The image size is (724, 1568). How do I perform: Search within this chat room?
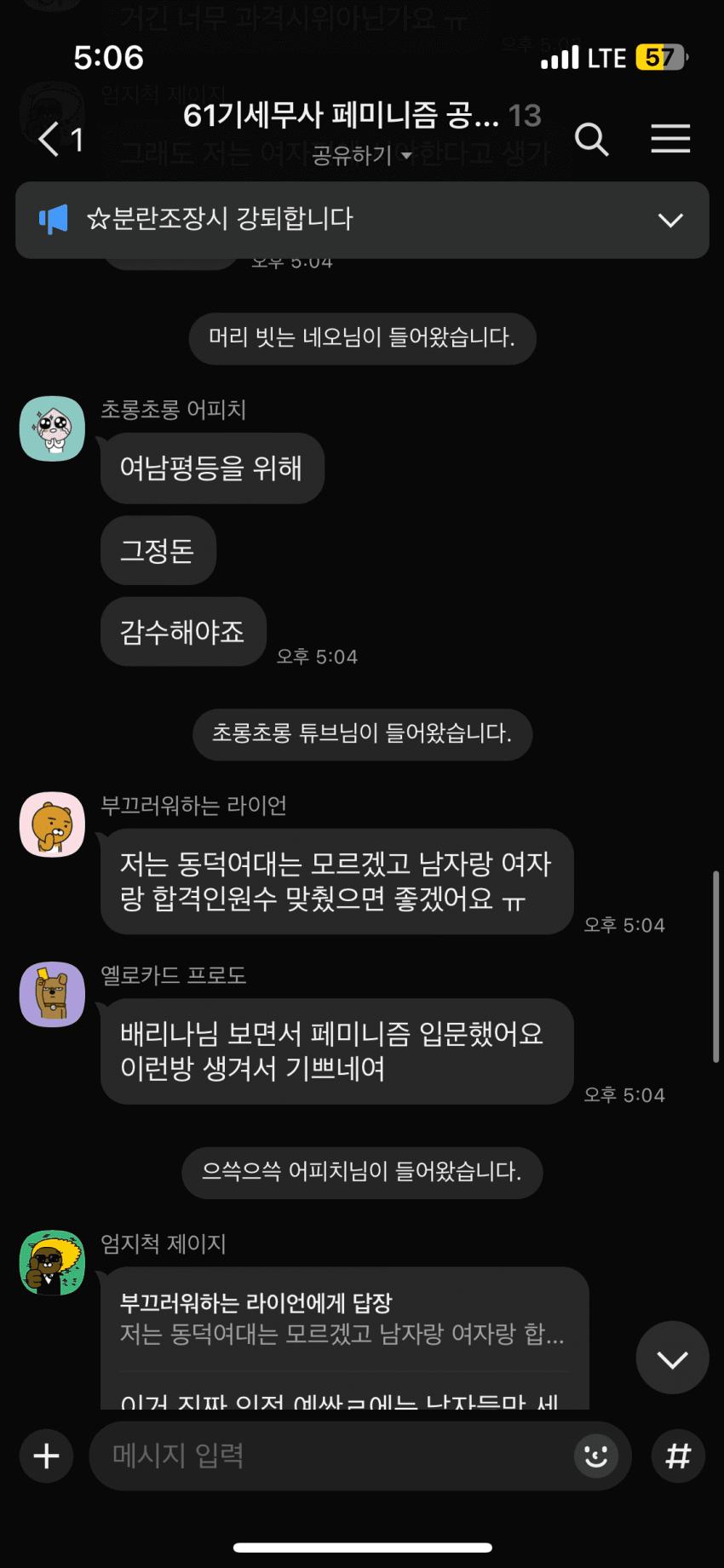pyautogui.click(x=591, y=139)
